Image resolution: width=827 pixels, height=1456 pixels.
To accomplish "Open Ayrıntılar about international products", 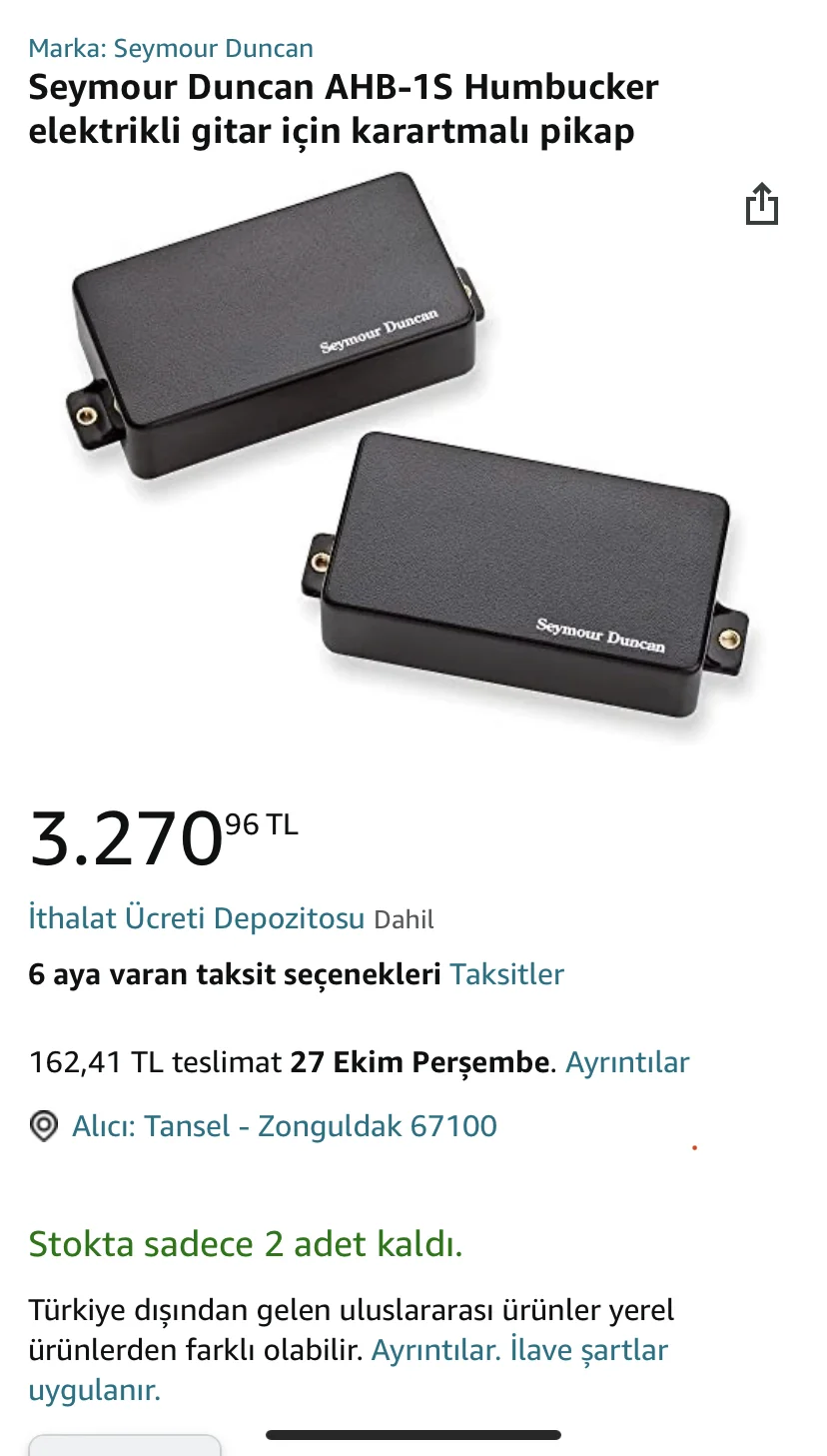I will (x=434, y=1350).
